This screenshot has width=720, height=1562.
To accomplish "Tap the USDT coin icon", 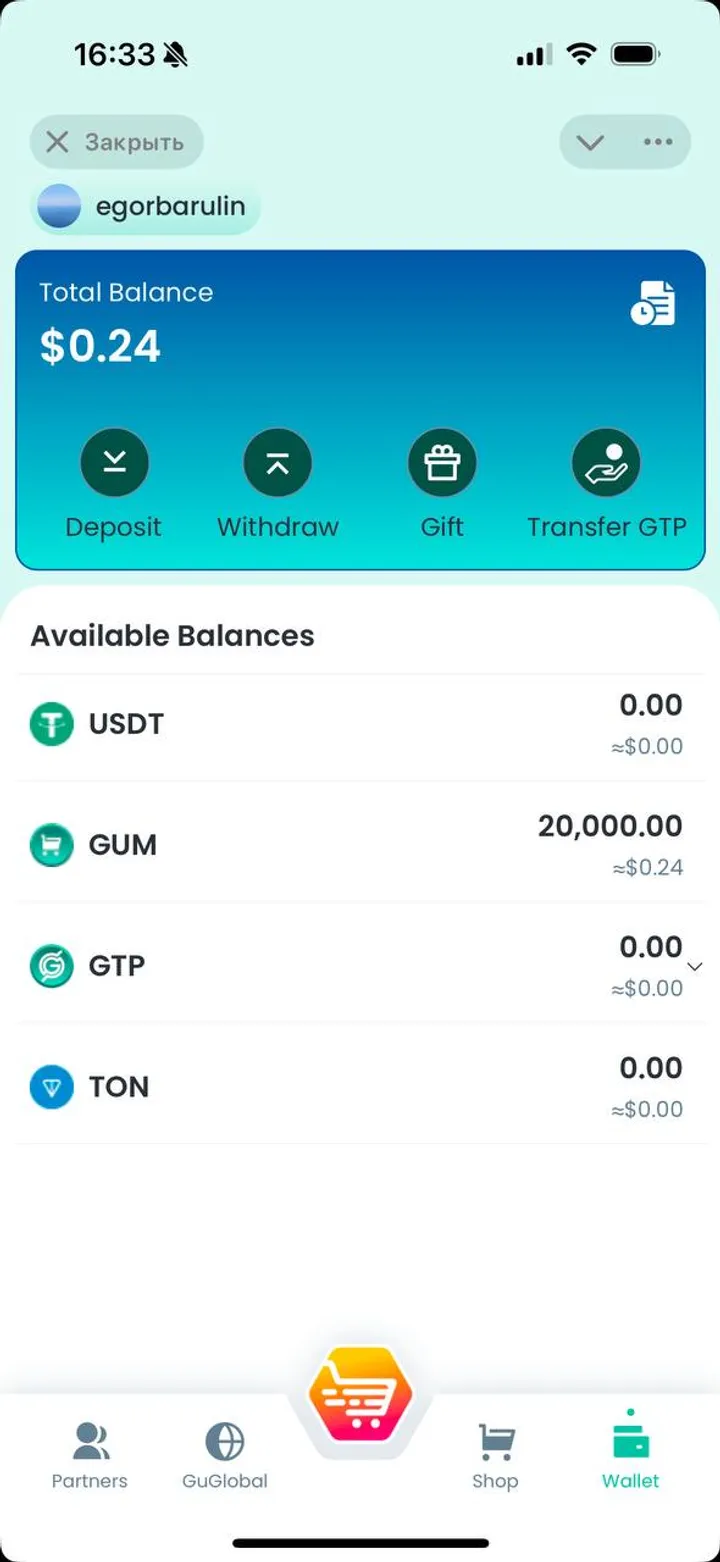I will [x=51, y=723].
